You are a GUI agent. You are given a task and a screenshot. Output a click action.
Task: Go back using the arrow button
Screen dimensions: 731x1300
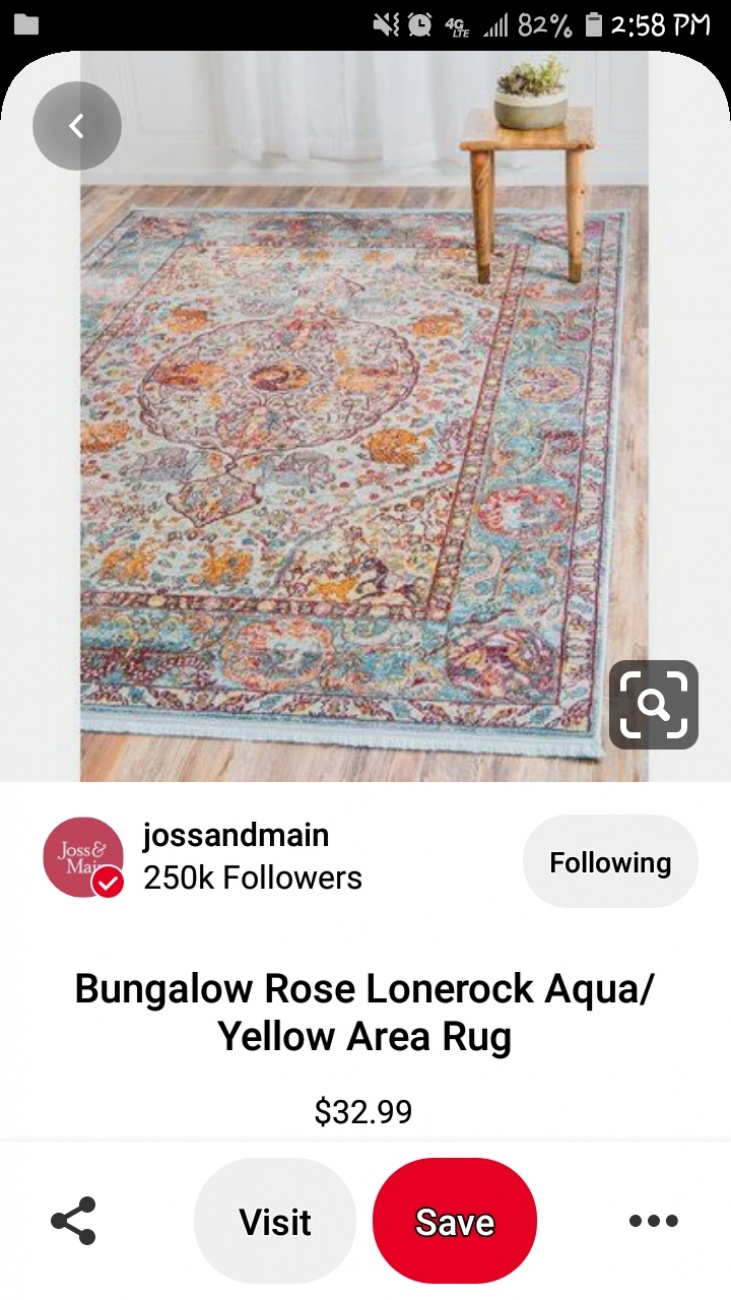coord(76,126)
